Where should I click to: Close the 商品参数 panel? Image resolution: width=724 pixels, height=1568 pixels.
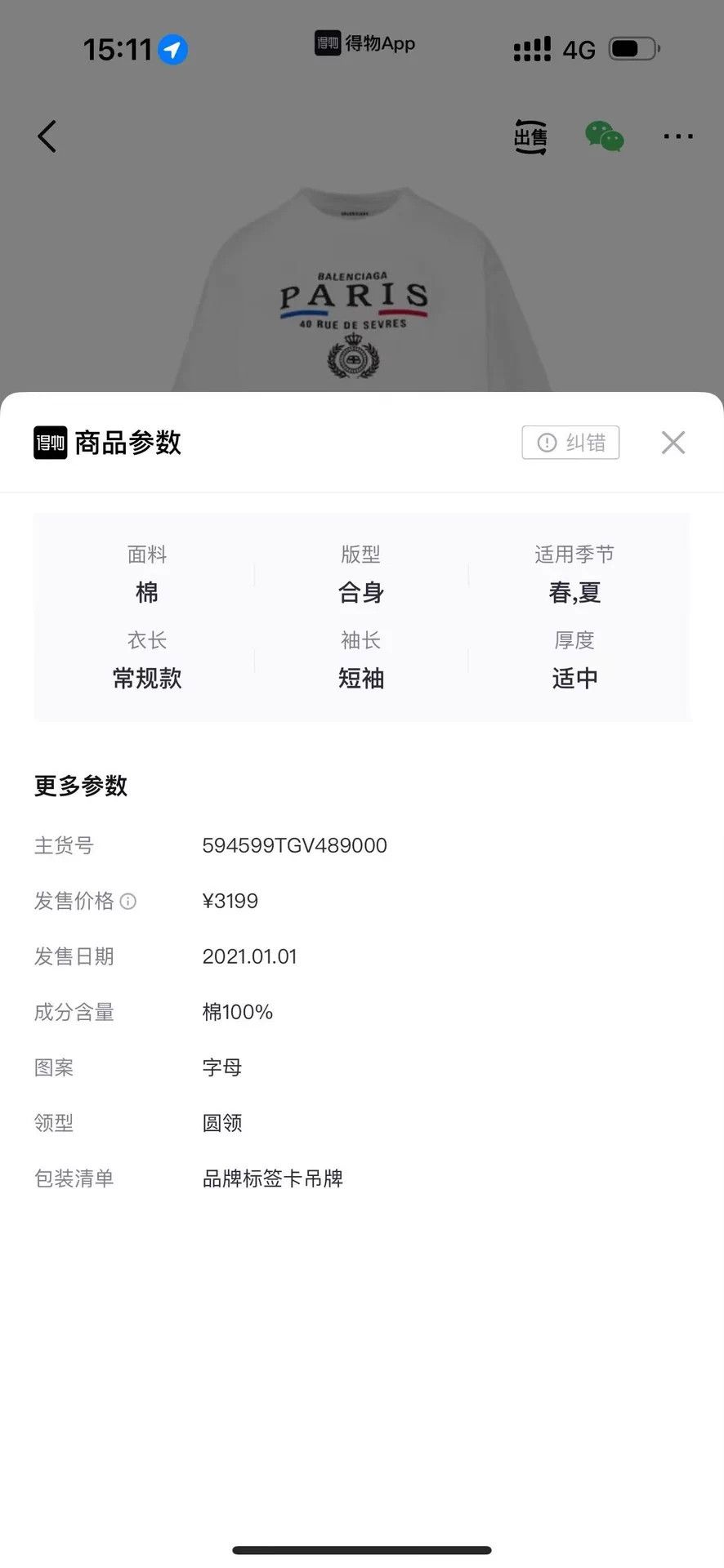pos(673,443)
